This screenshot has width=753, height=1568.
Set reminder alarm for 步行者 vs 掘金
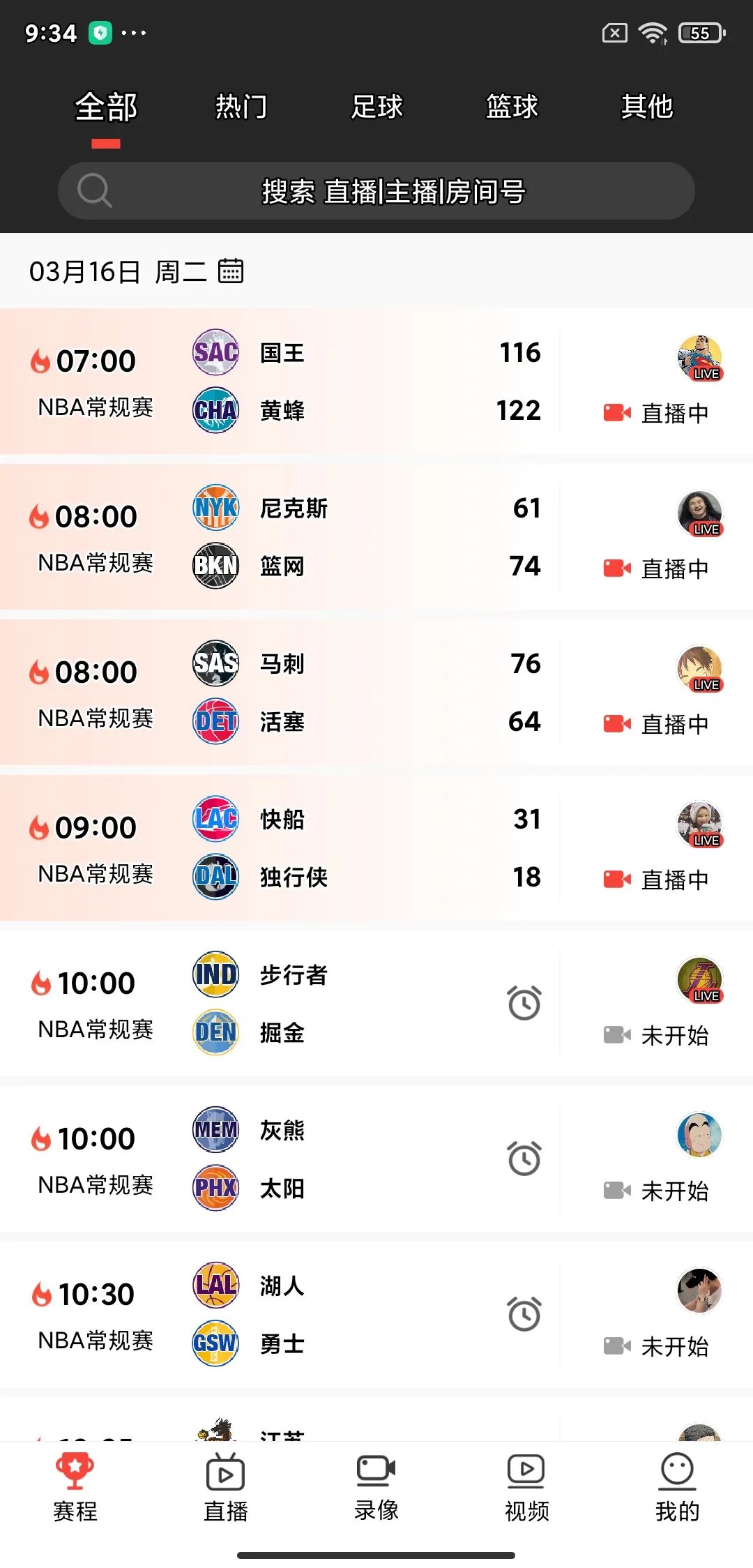(524, 1003)
